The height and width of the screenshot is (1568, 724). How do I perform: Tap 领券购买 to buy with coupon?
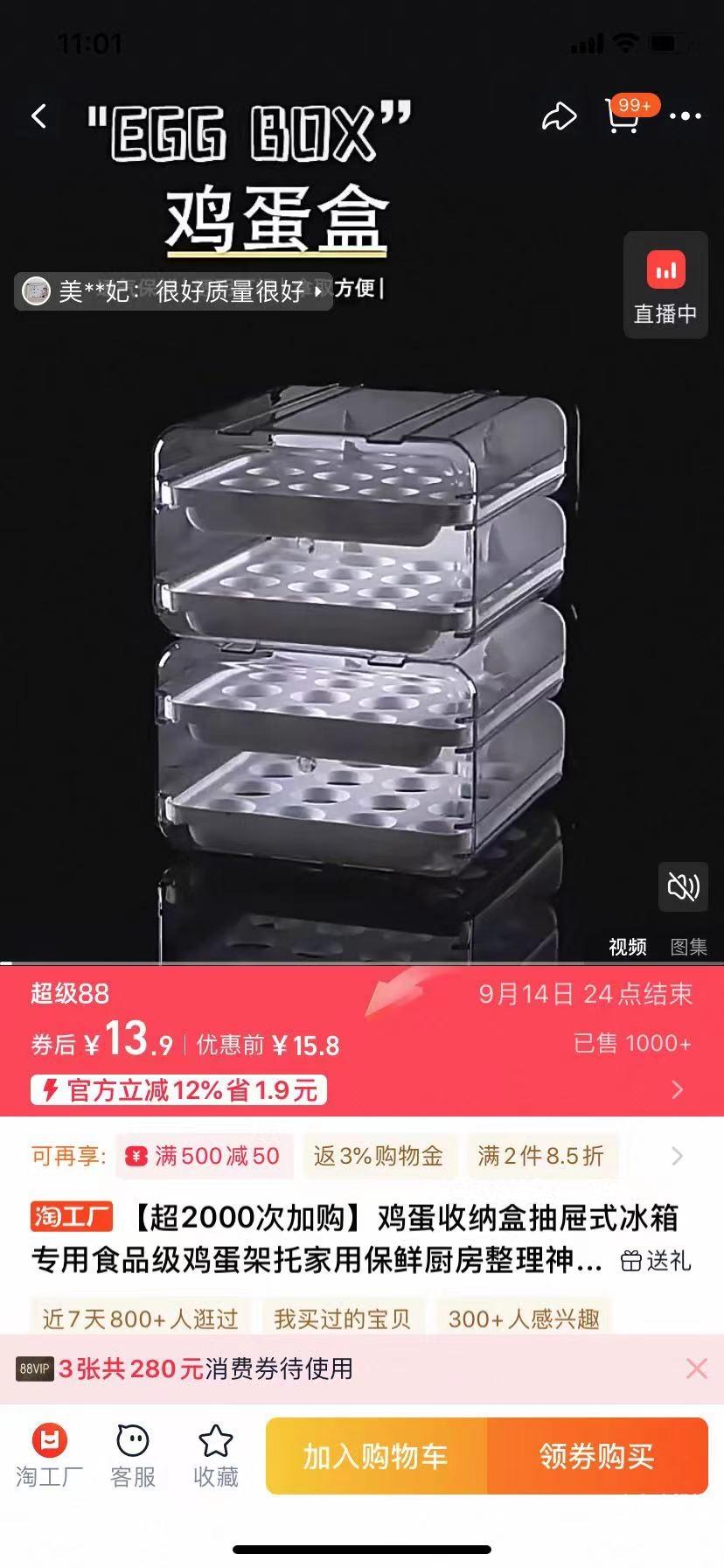point(596,1456)
